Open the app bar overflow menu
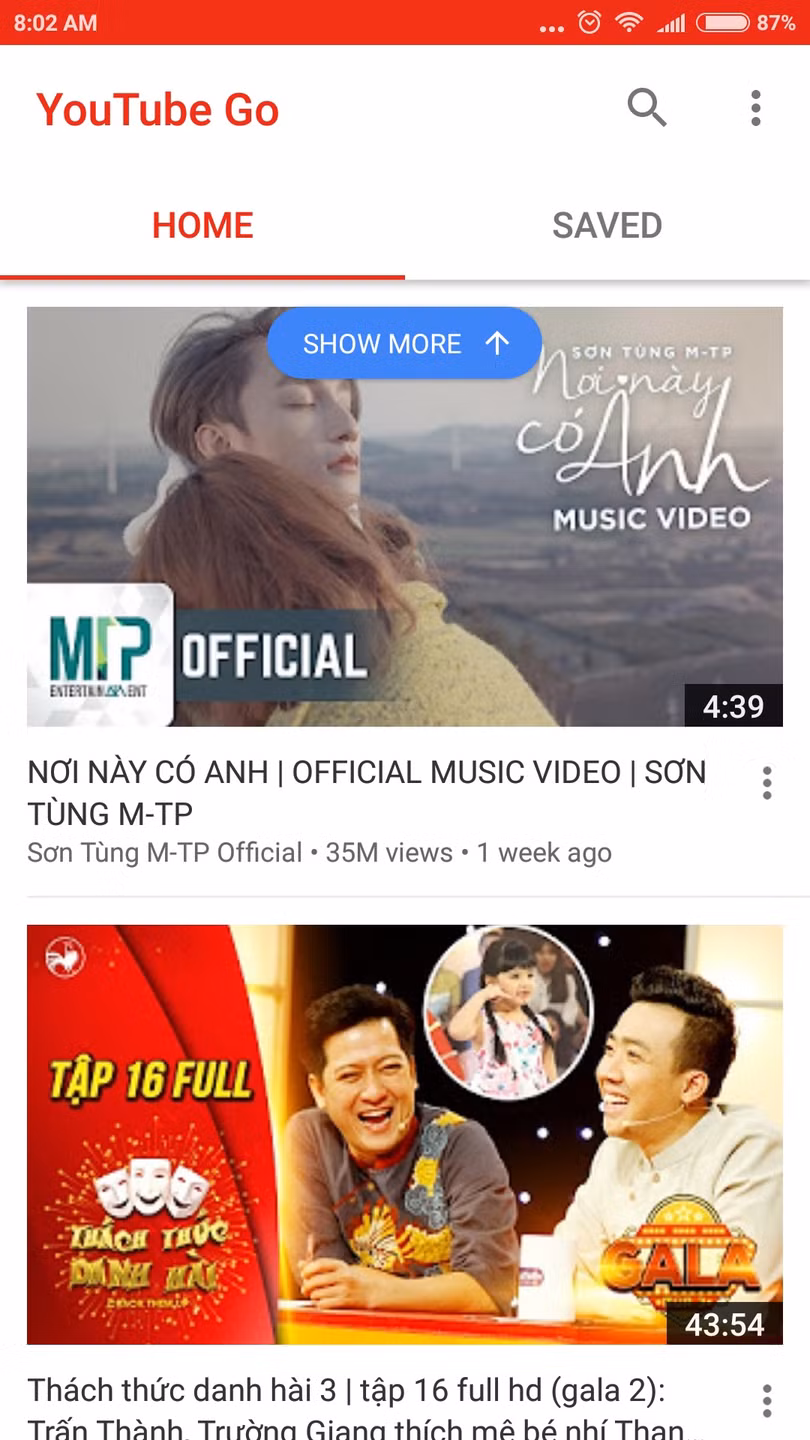Image resolution: width=810 pixels, height=1440 pixels. pos(756,108)
